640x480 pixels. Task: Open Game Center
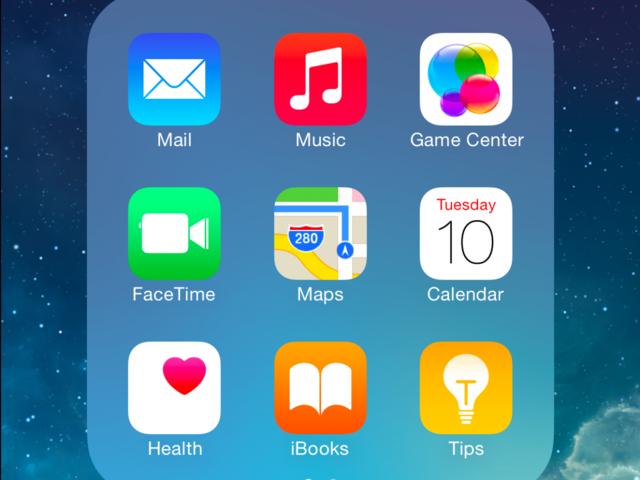(466, 80)
